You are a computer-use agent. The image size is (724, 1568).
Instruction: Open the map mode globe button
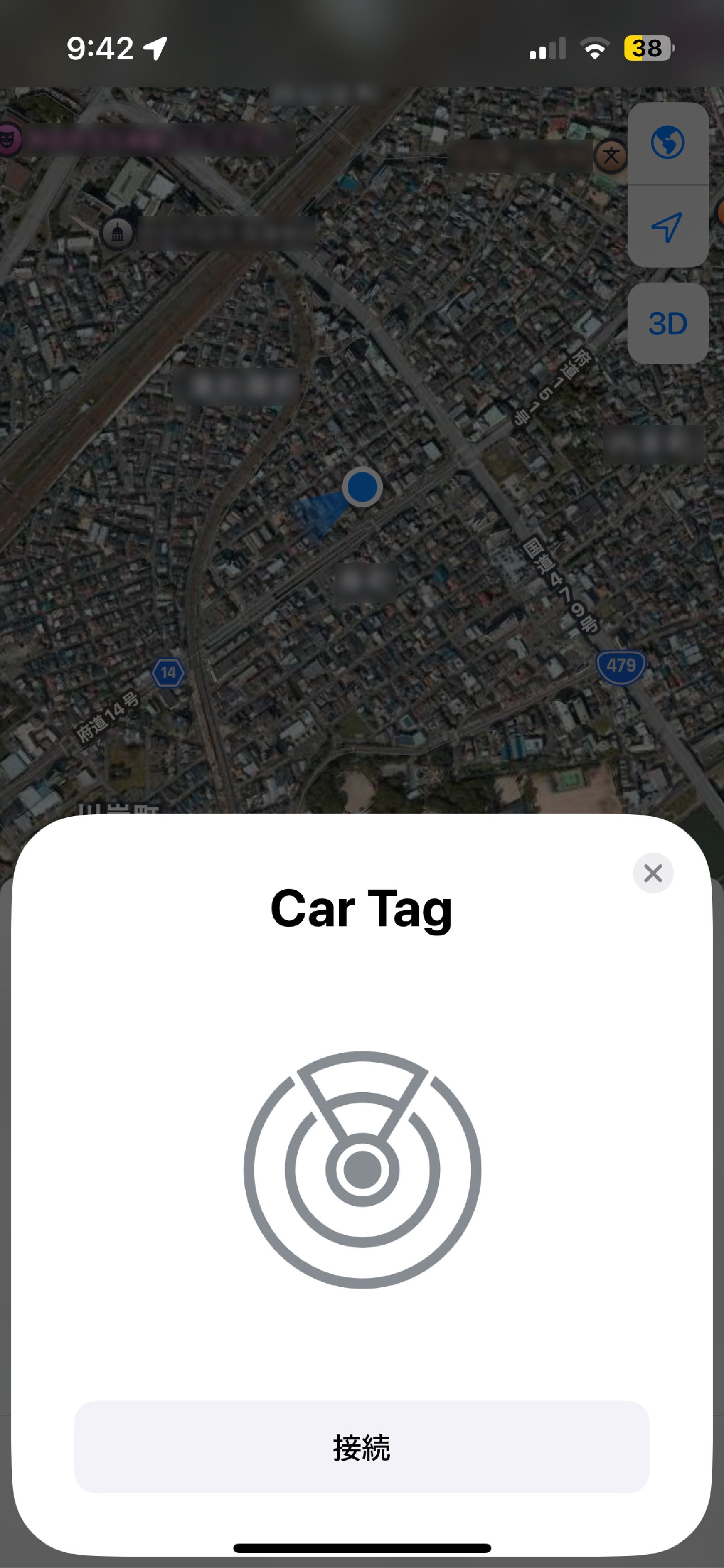coord(667,143)
